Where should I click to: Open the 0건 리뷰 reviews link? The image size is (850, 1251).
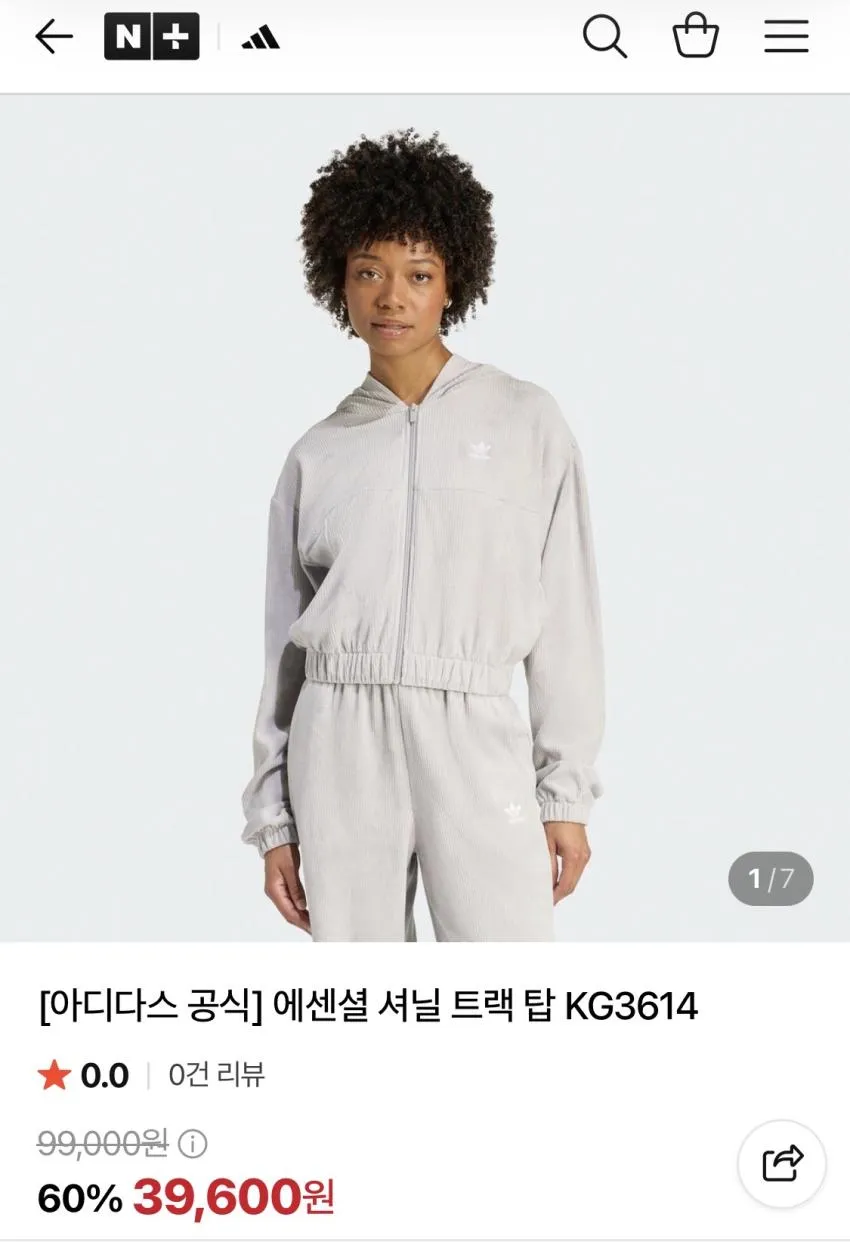click(216, 1075)
